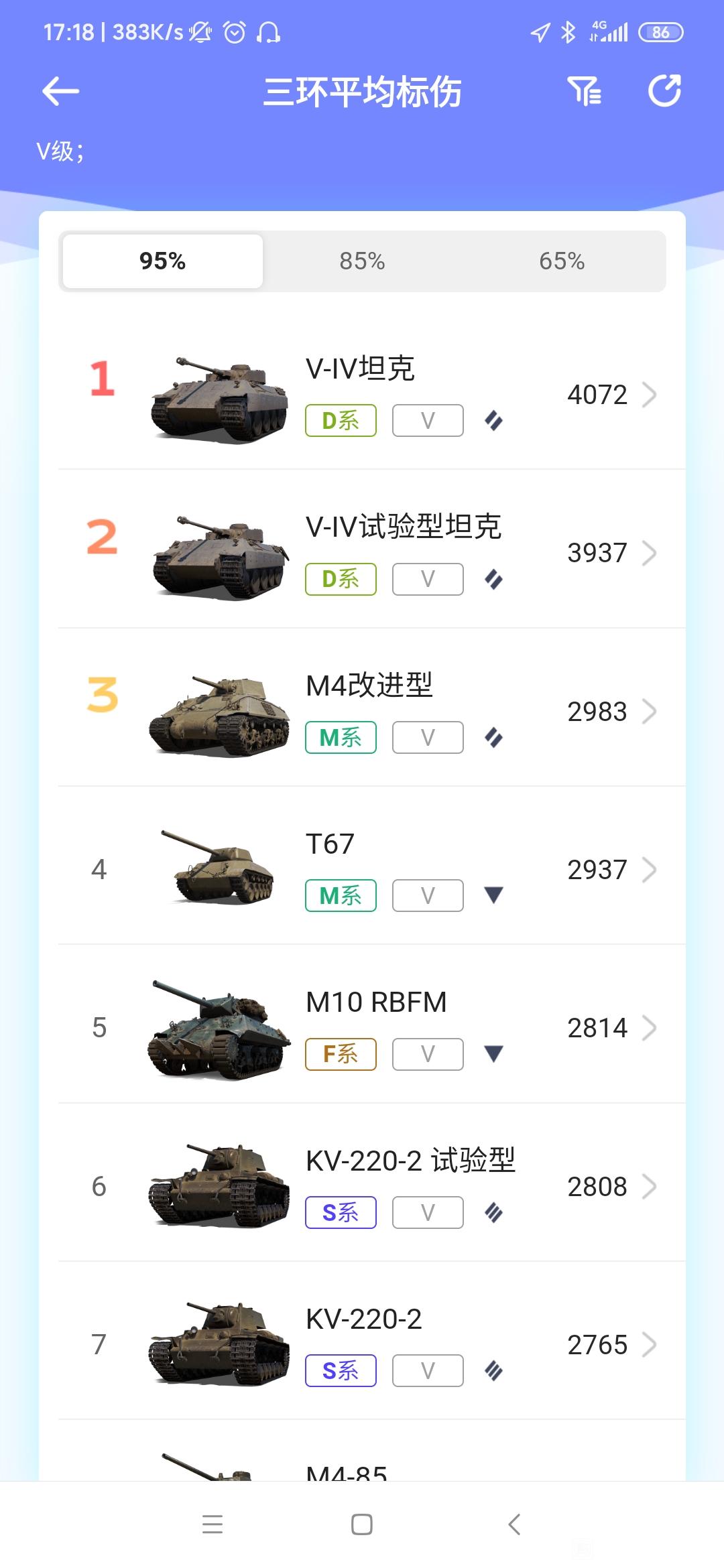Open KV-220-2 试验型 details

(371, 1185)
